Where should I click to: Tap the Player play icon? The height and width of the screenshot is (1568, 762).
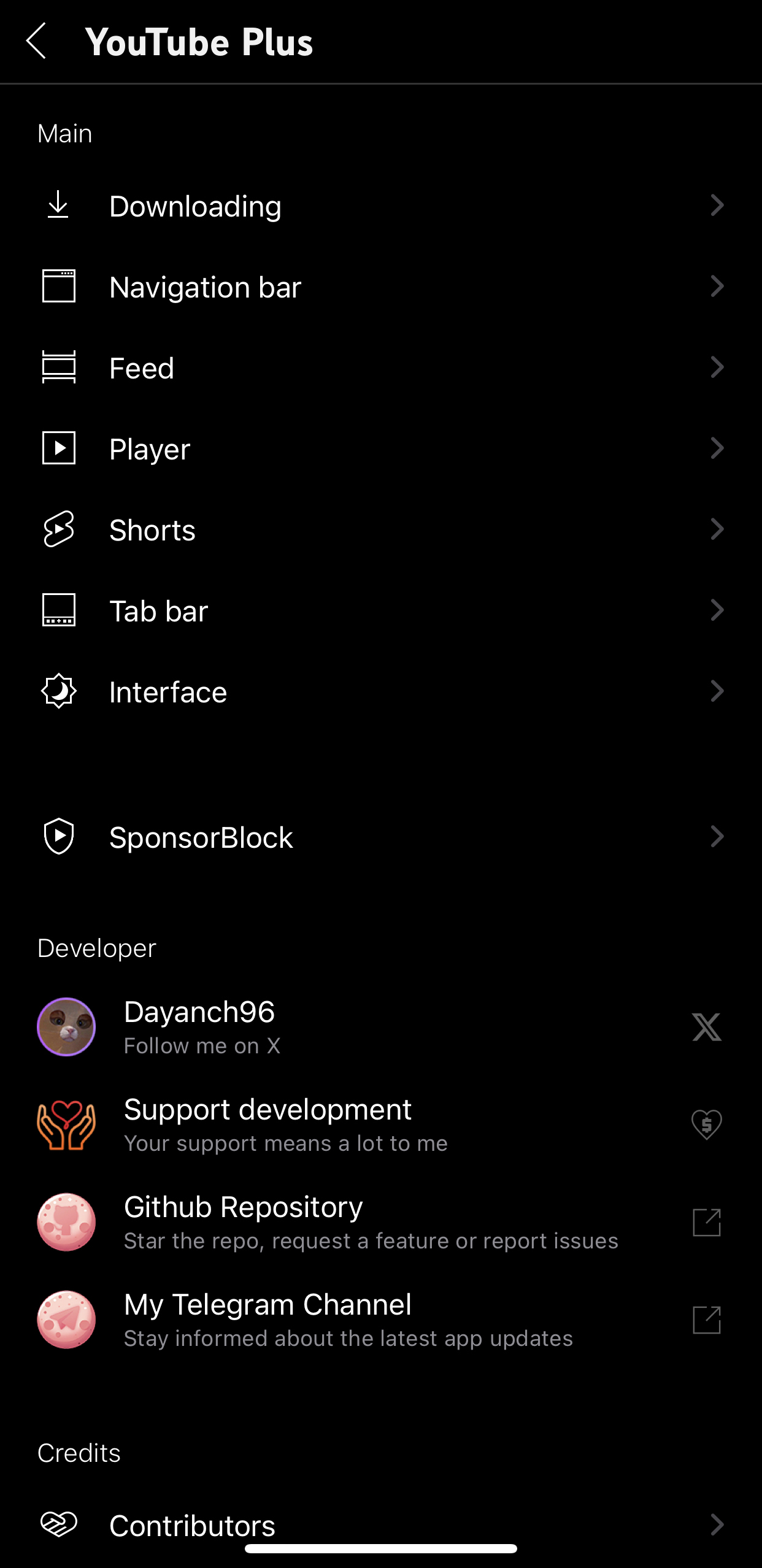(58, 448)
